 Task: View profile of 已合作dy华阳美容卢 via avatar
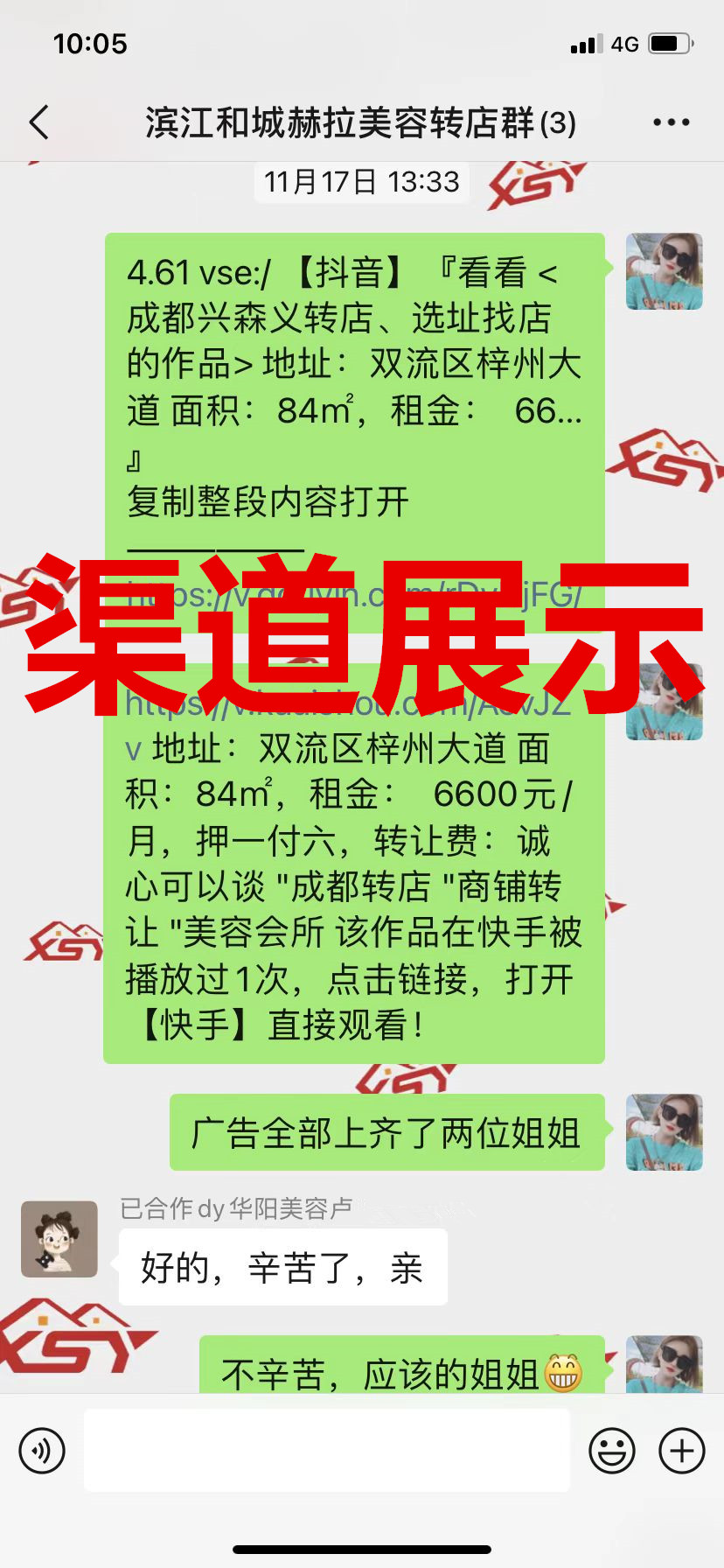click(x=59, y=1239)
